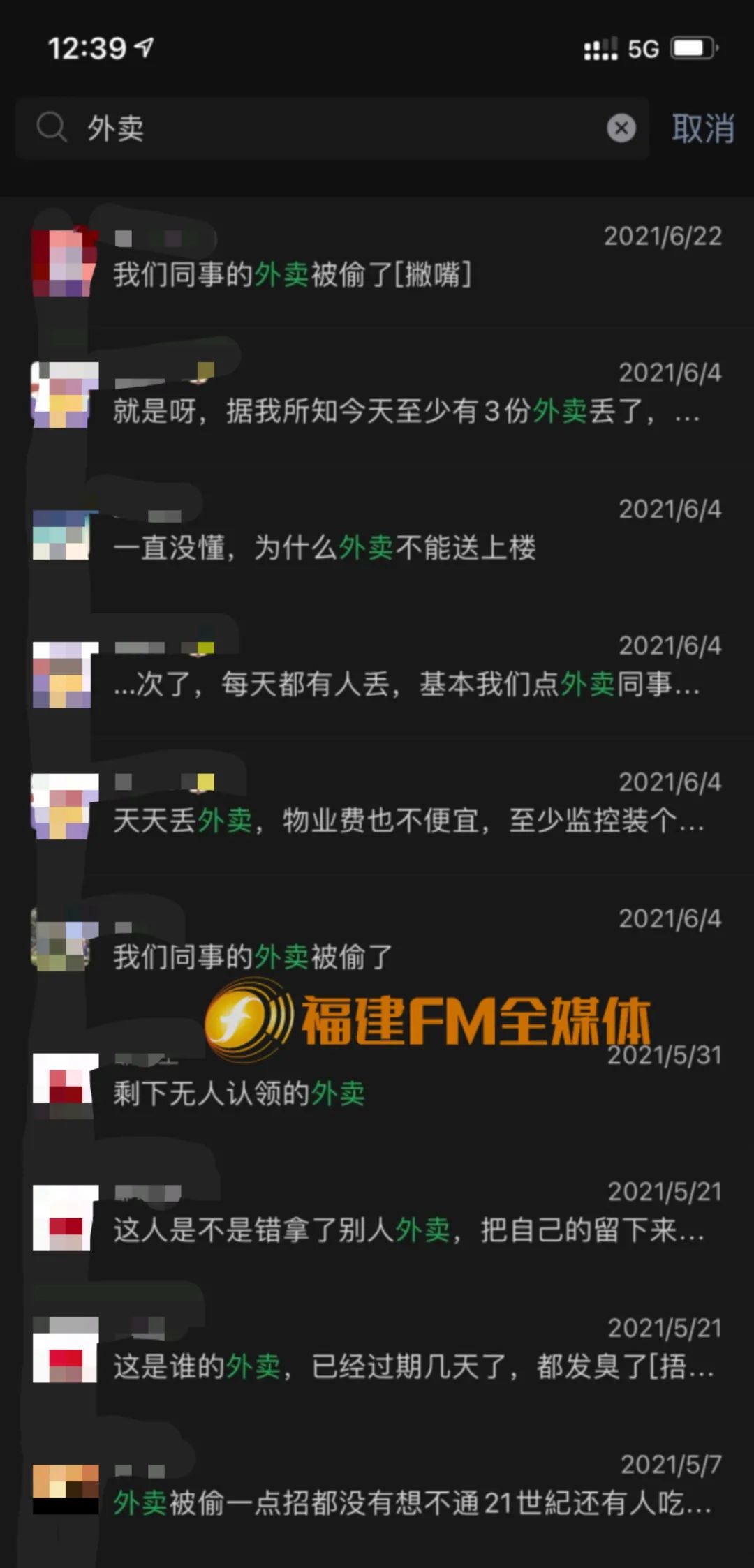This screenshot has width=754, height=1568.
Task: Clear the search text with the X icon
Action: tap(621, 128)
